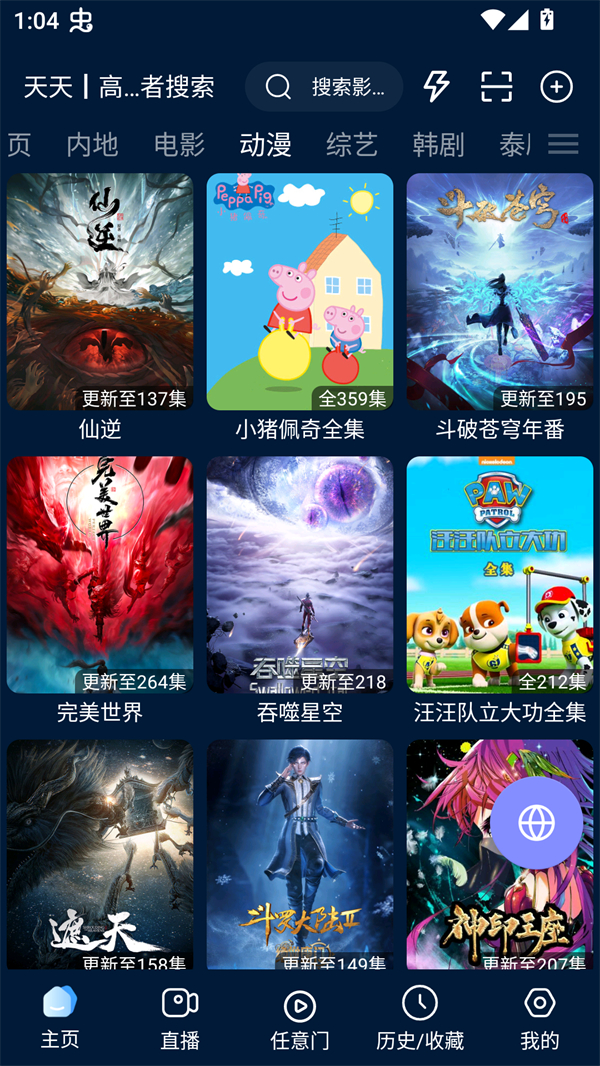Tap the floating globe button
Screen dimensions: 600x1066
[536, 823]
